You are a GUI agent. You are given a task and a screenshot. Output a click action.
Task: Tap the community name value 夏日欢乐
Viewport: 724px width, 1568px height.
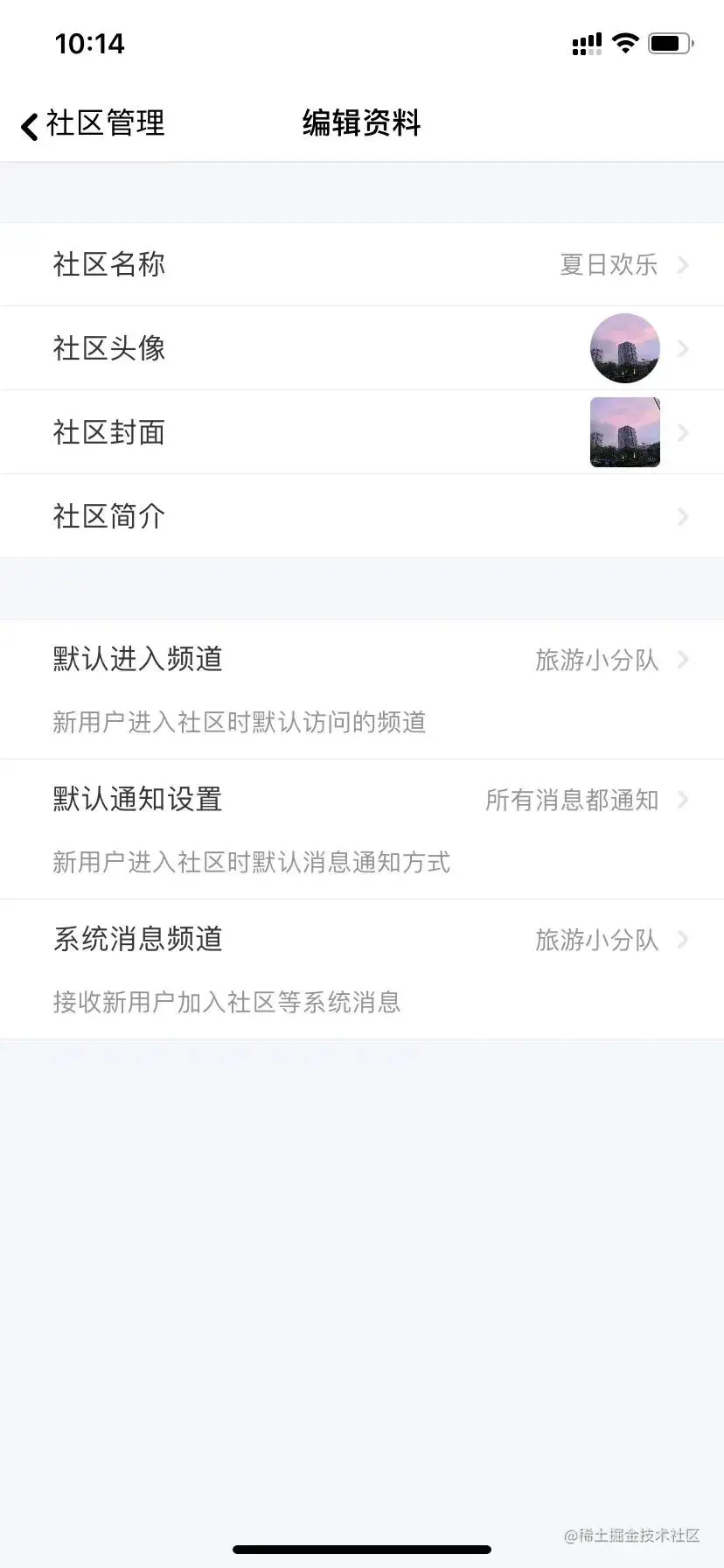[x=609, y=264]
